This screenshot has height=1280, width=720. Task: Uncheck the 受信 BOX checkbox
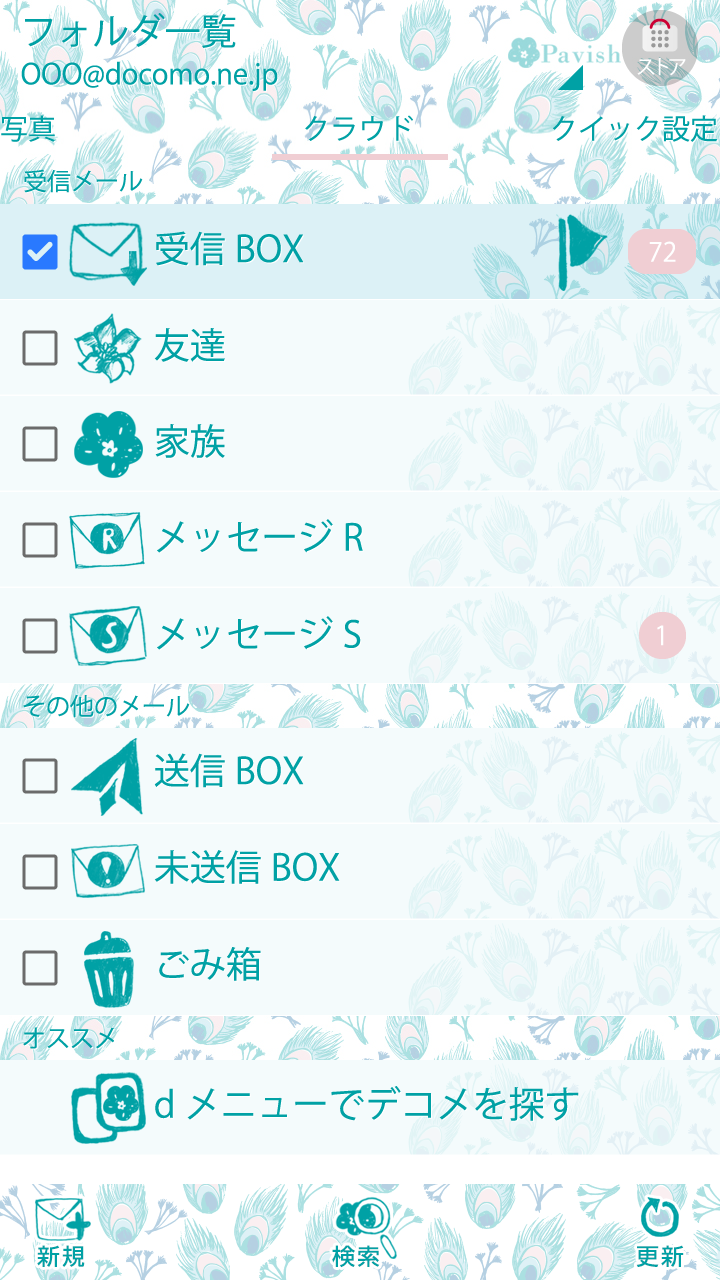(40, 251)
